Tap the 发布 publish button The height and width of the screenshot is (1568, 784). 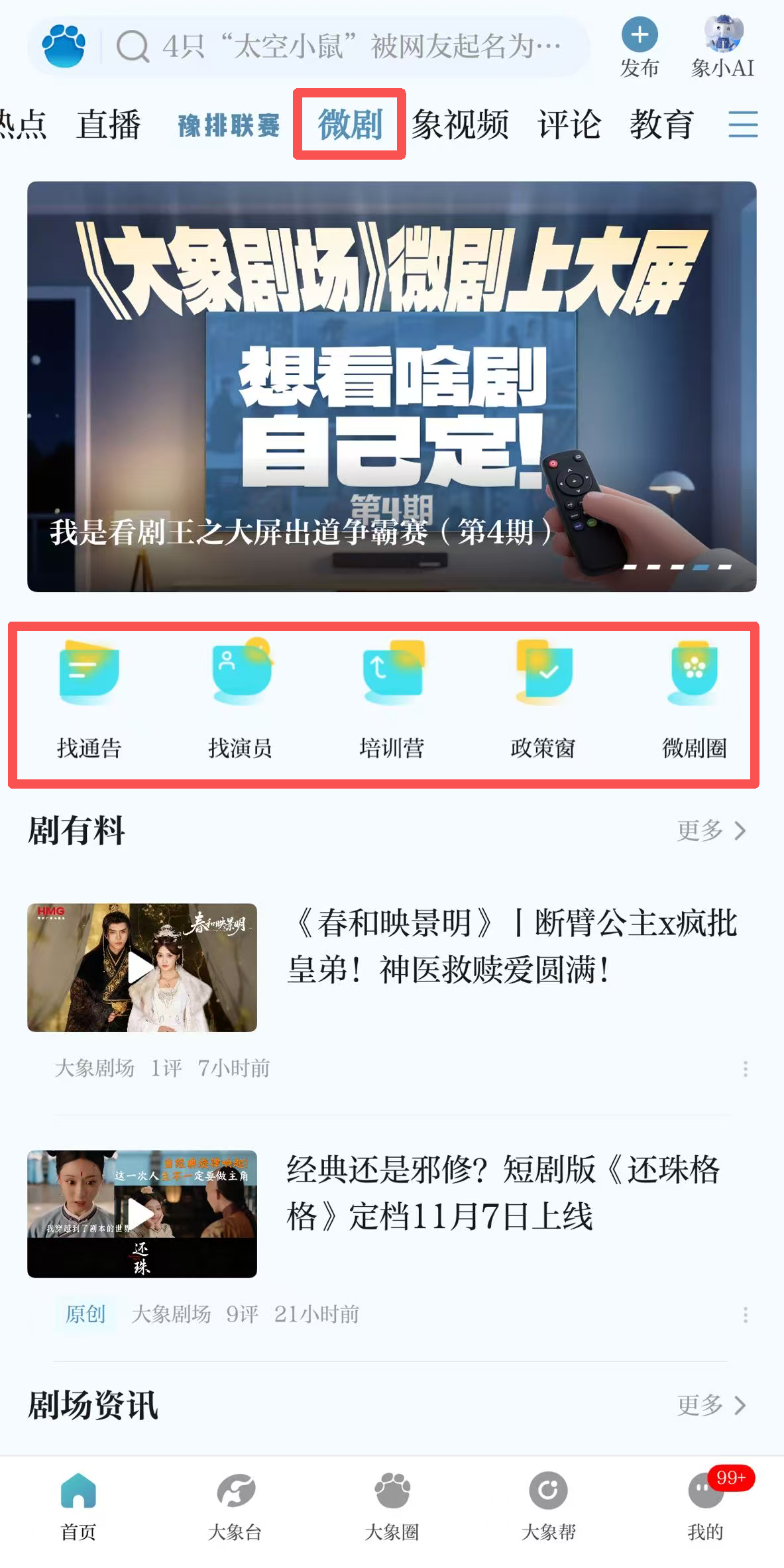639,48
